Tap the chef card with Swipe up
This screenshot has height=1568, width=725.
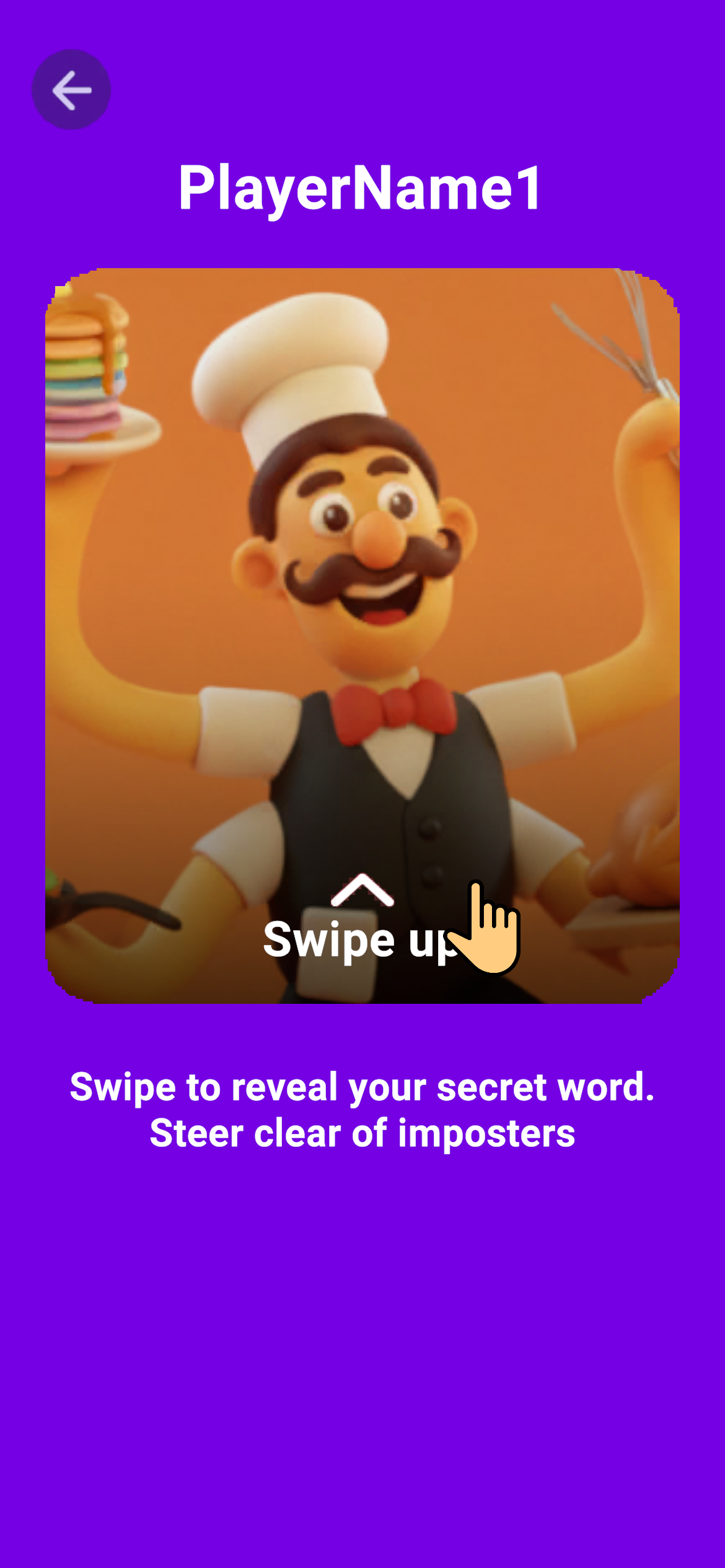[x=362, y=635]
